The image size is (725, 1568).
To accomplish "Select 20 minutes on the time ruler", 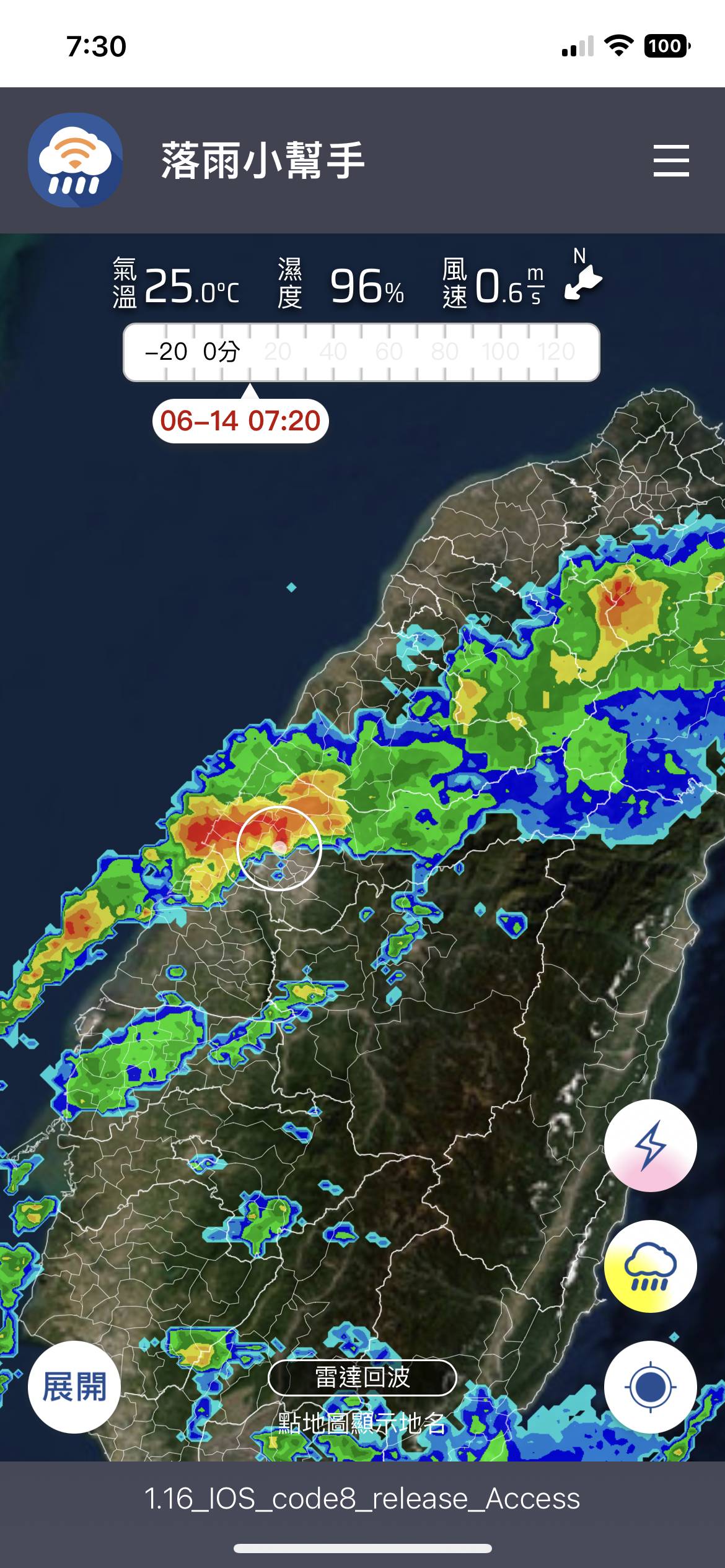I will tap(278, 352).
